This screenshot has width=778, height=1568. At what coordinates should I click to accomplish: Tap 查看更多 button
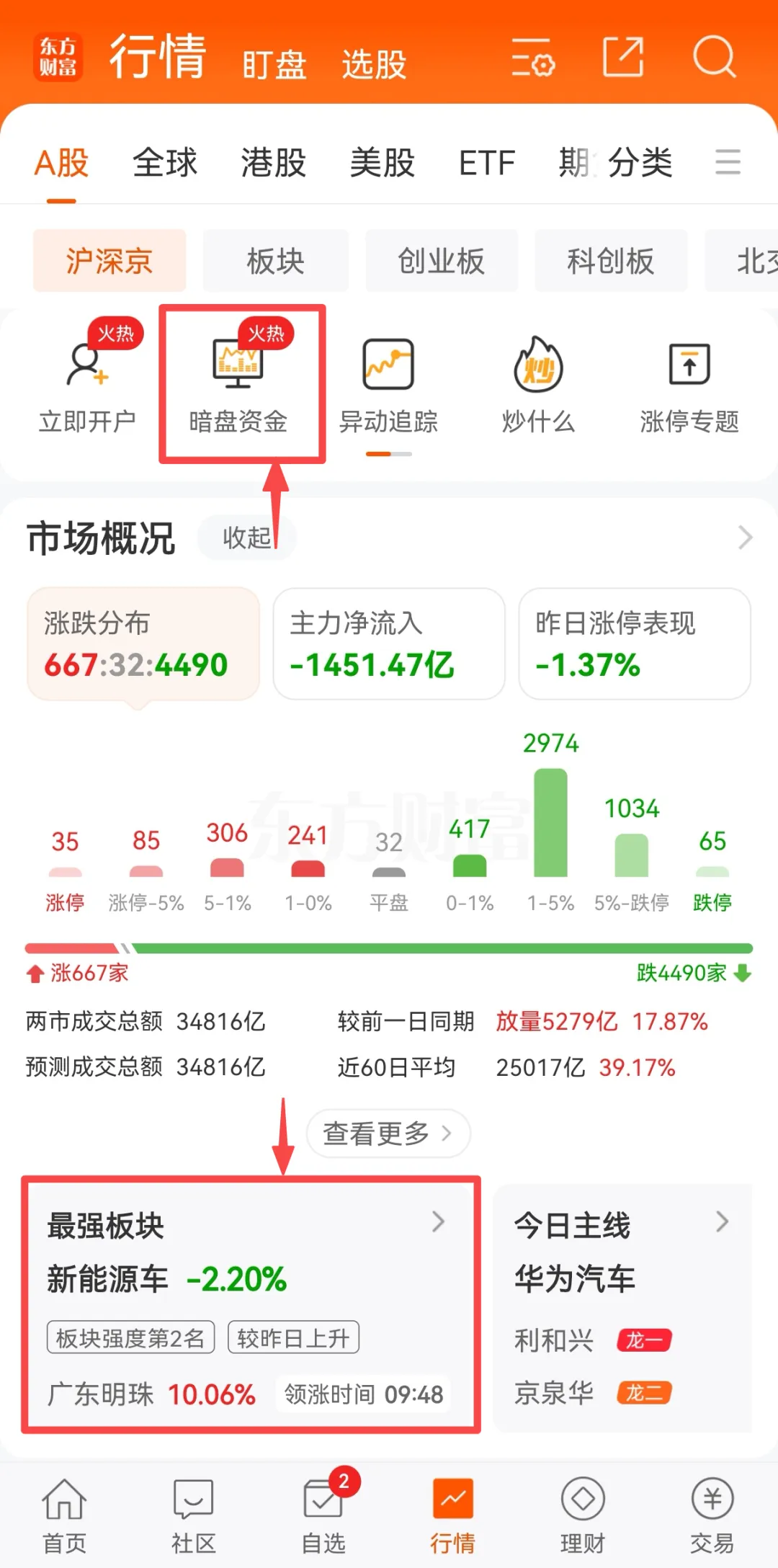pos(388,1133)
